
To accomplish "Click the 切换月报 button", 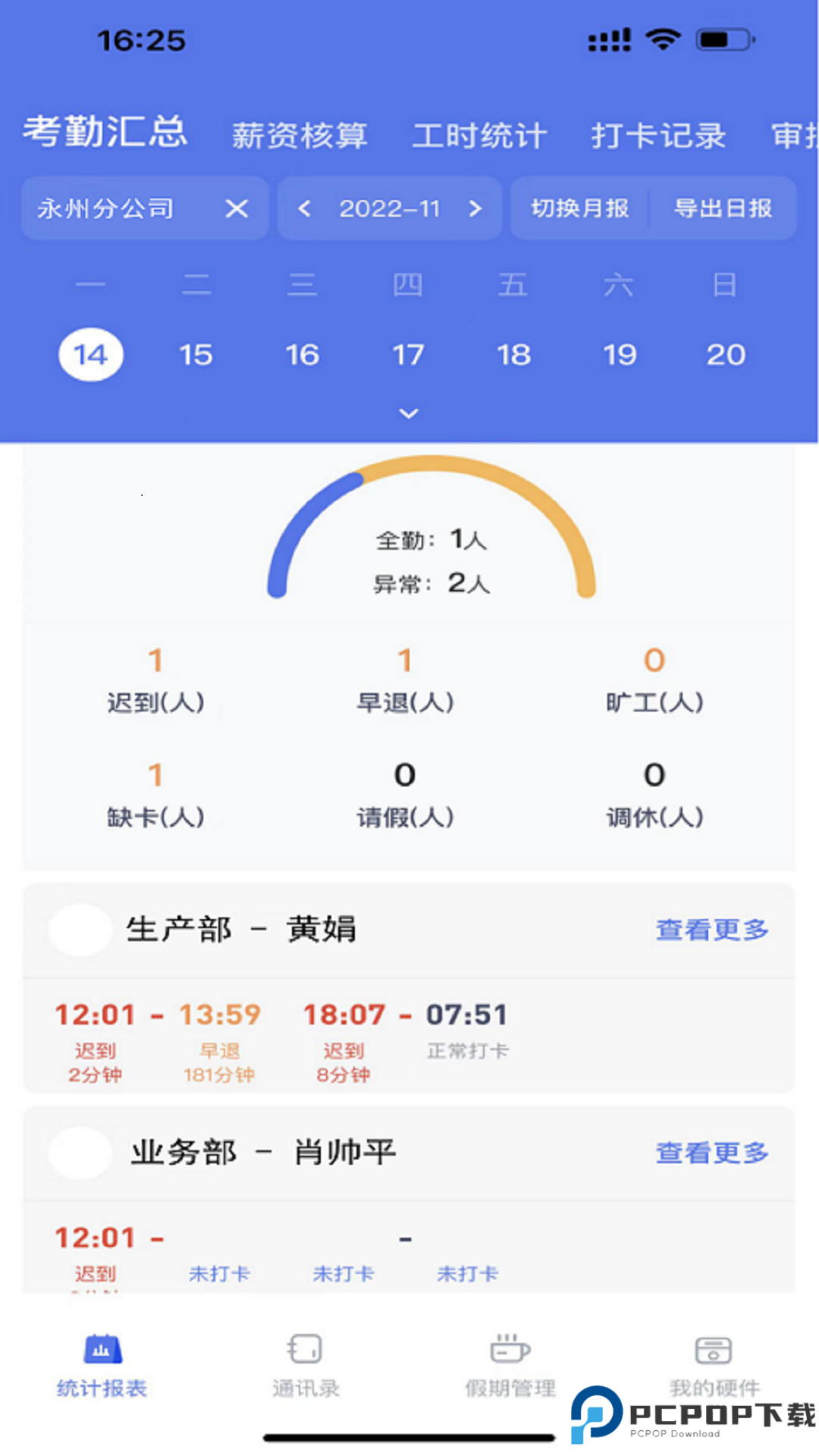I will click(x=579, y=209).
